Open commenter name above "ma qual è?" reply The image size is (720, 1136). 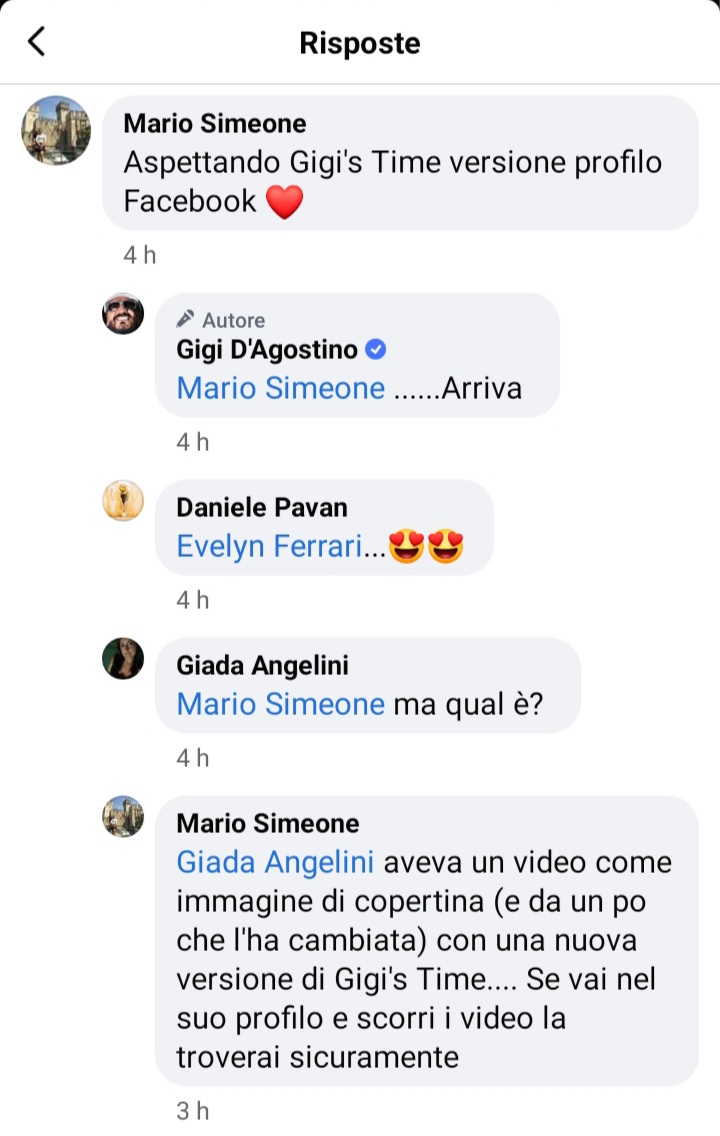263,665
